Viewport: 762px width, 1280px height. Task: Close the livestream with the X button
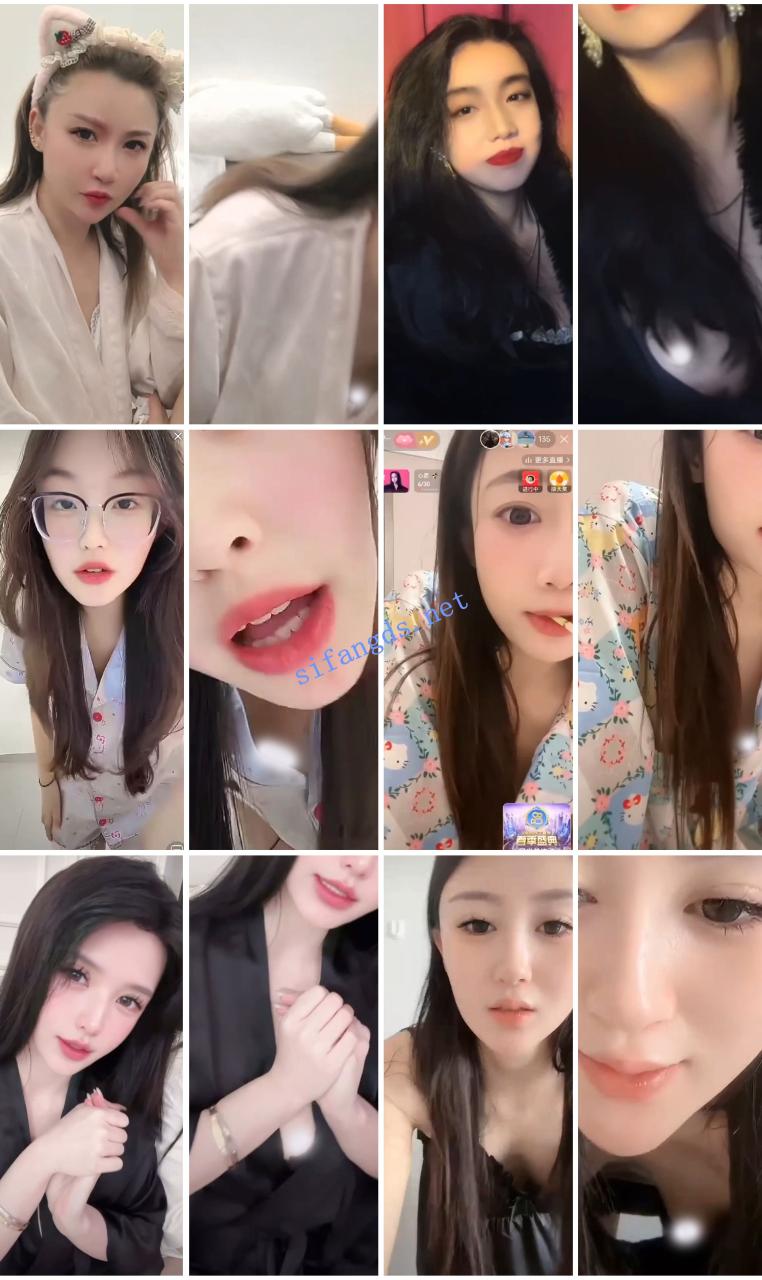coord(562,438)
